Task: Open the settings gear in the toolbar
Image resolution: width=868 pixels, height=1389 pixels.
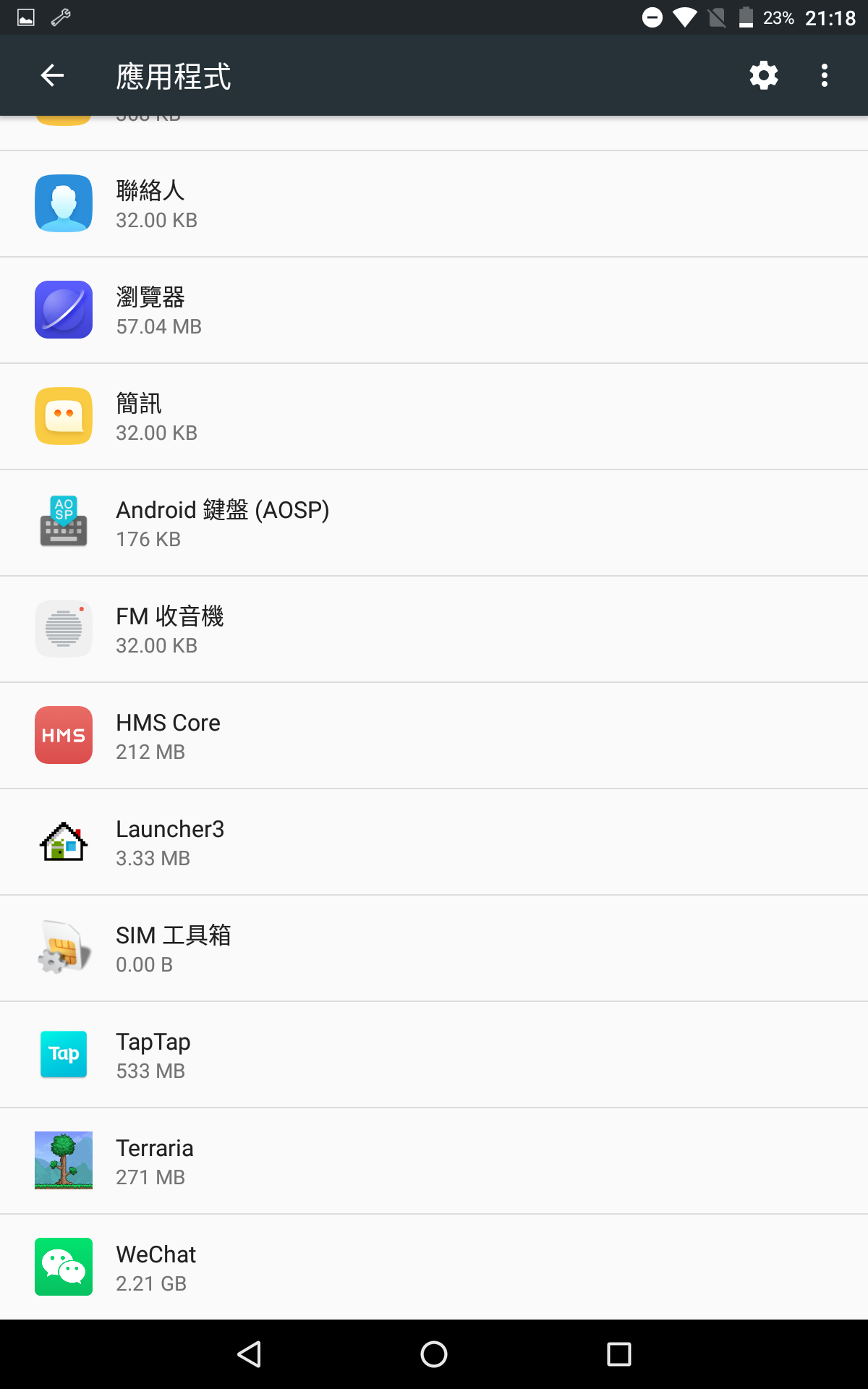Action: point(763,75)
